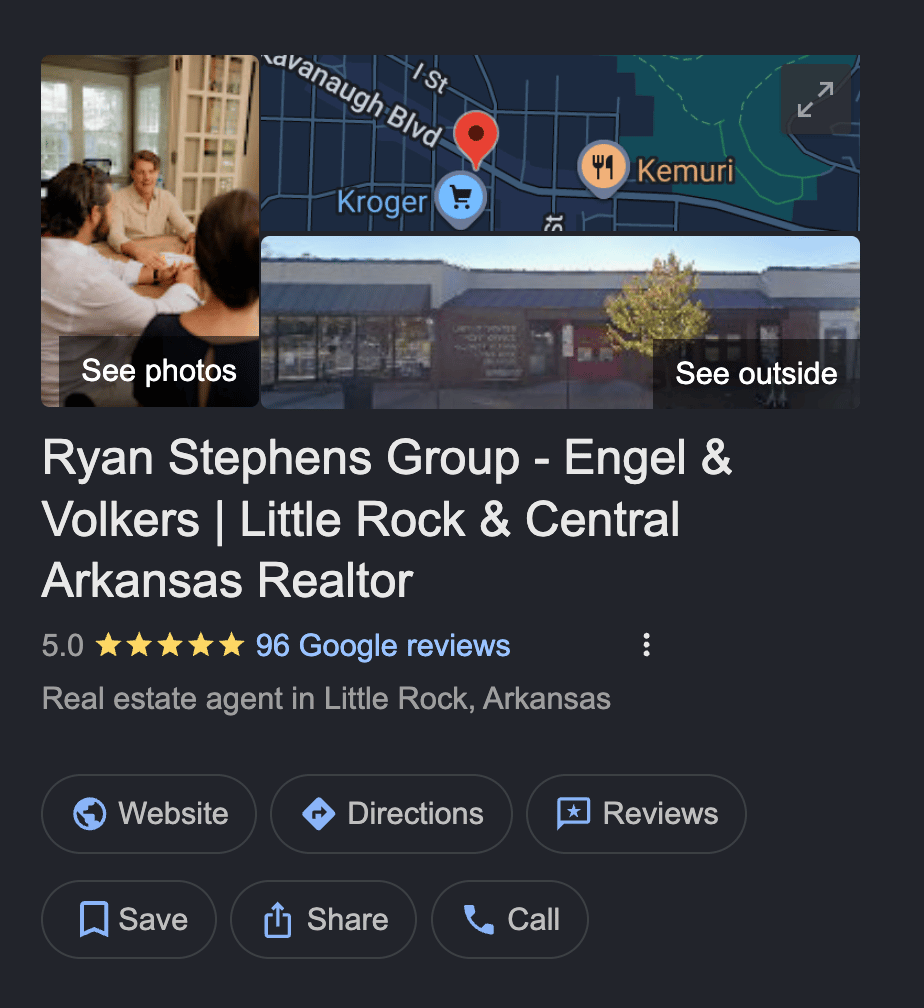This screenshot has width=924, height=1008.
Task: Open the 96 Google reviews link
Action: pyautogui.click(x=382, y=646)
